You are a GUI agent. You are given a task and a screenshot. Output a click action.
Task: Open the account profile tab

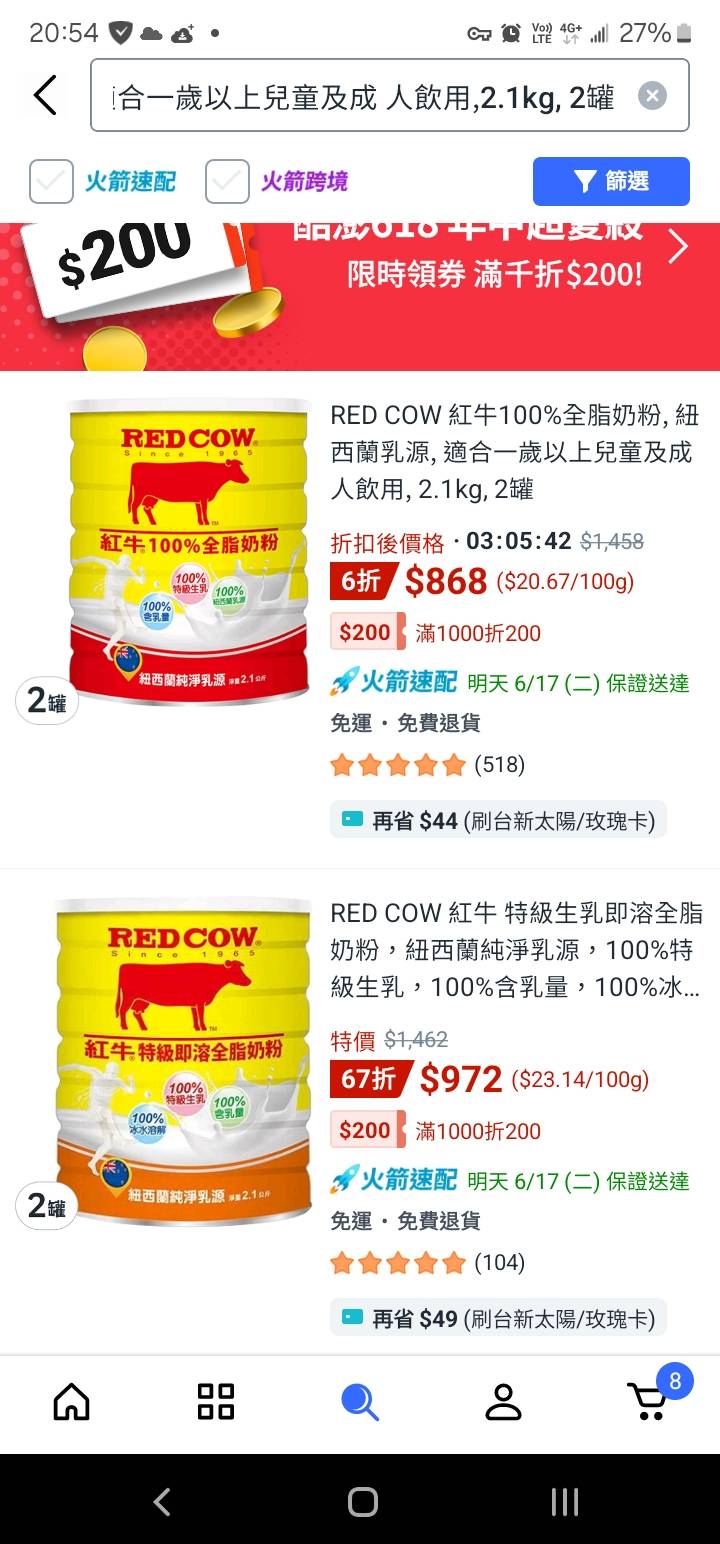pos(504,1402)
